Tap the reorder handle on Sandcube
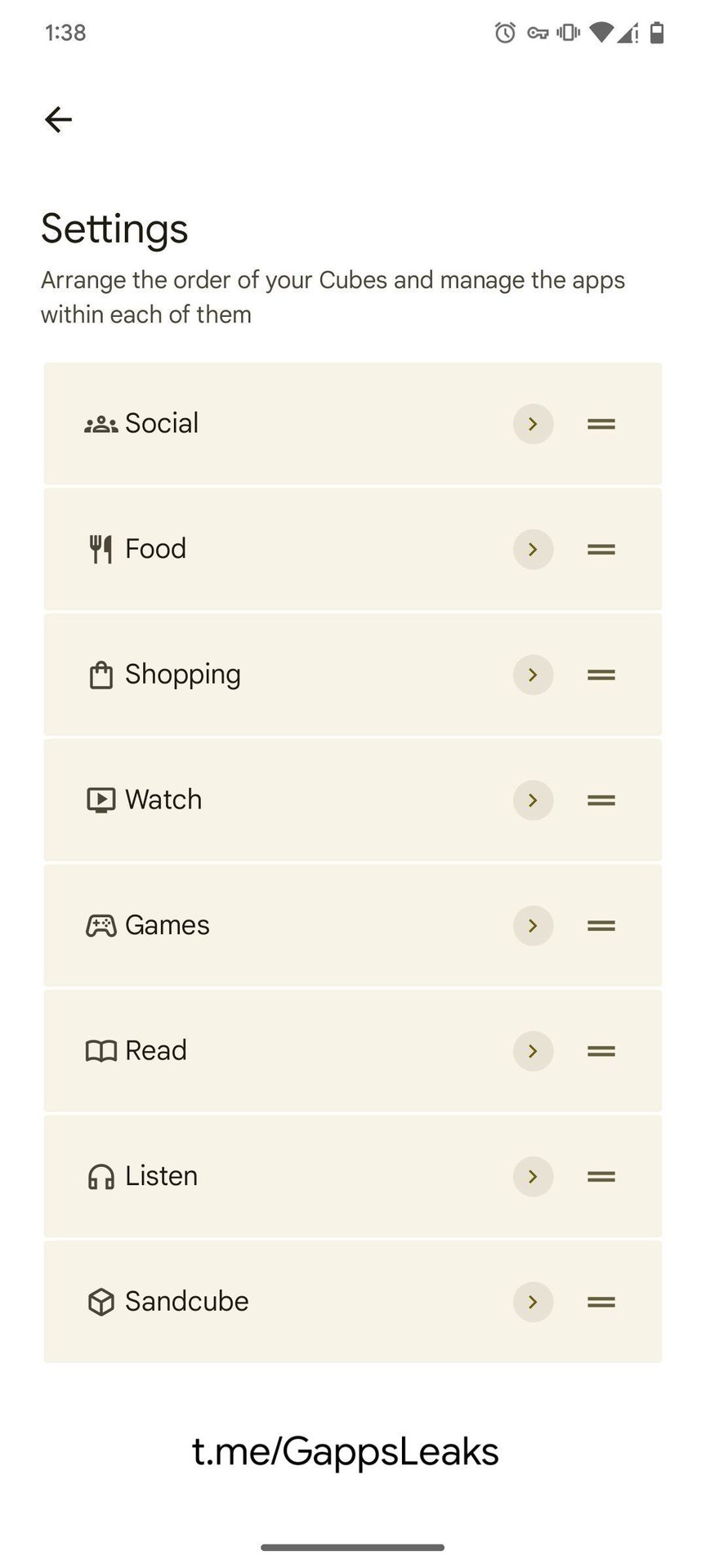Screen dimensions: 706x1568 click(601, 1302)
